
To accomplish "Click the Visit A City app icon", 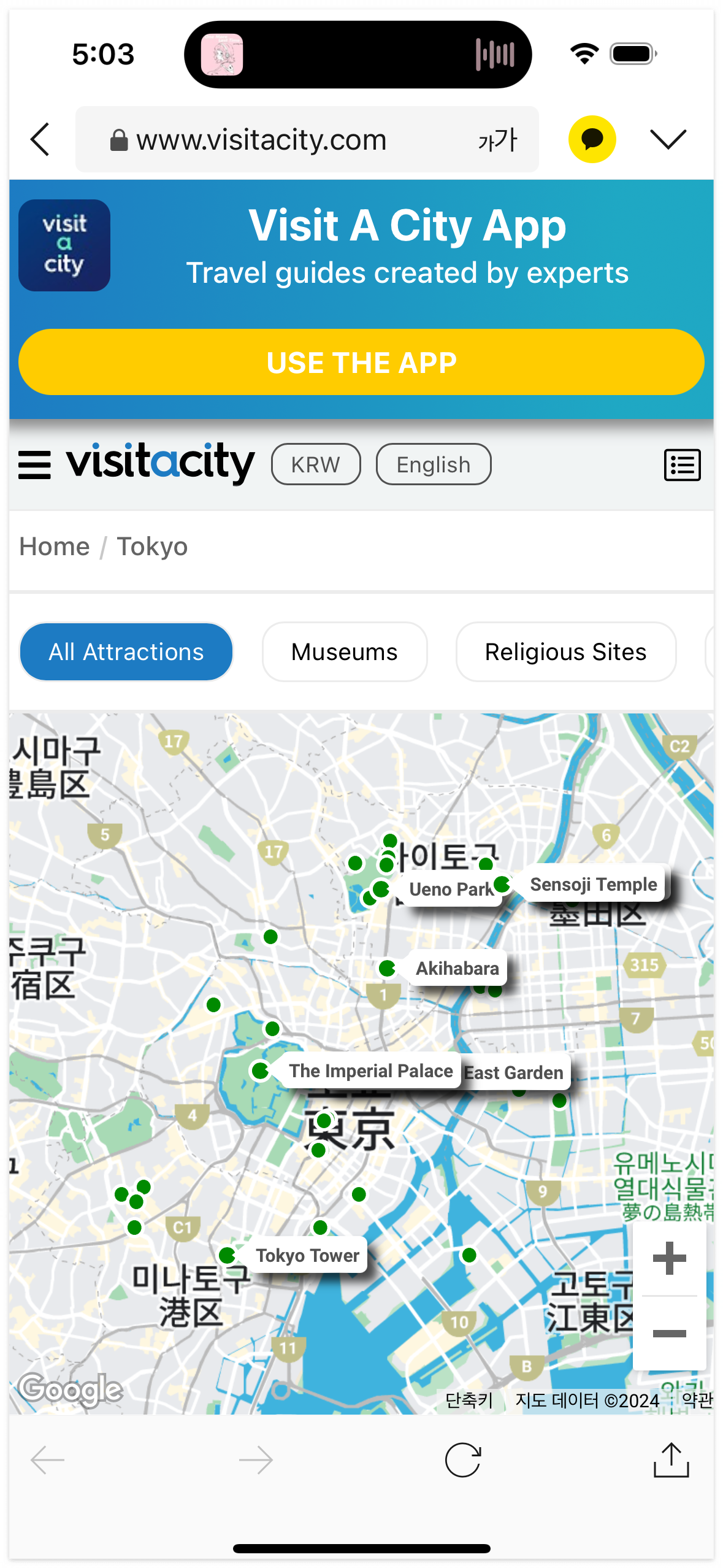I will click(x=64, y=245).
